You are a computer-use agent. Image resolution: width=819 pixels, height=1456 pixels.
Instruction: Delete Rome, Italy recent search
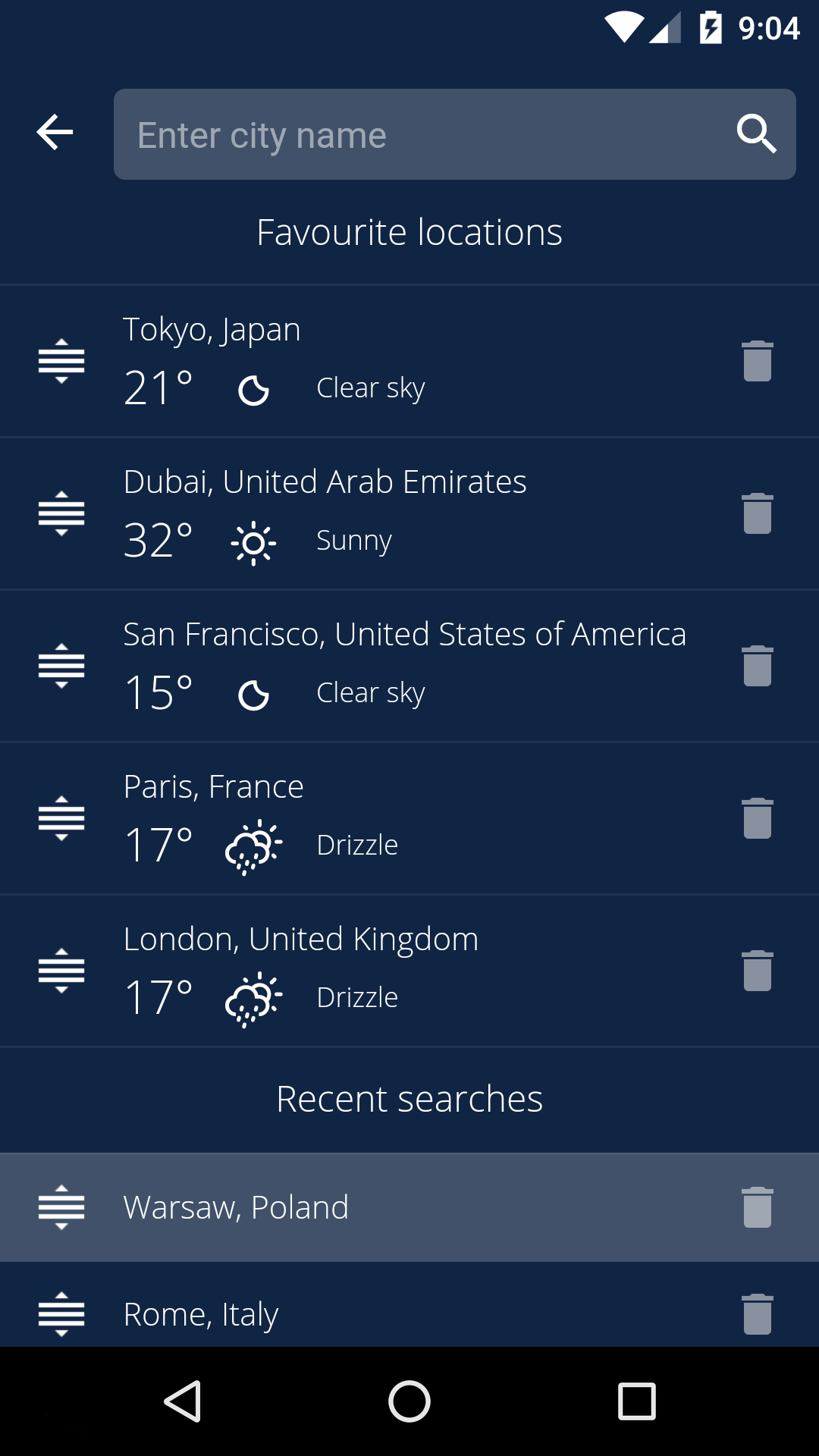tap(756, 1313)
